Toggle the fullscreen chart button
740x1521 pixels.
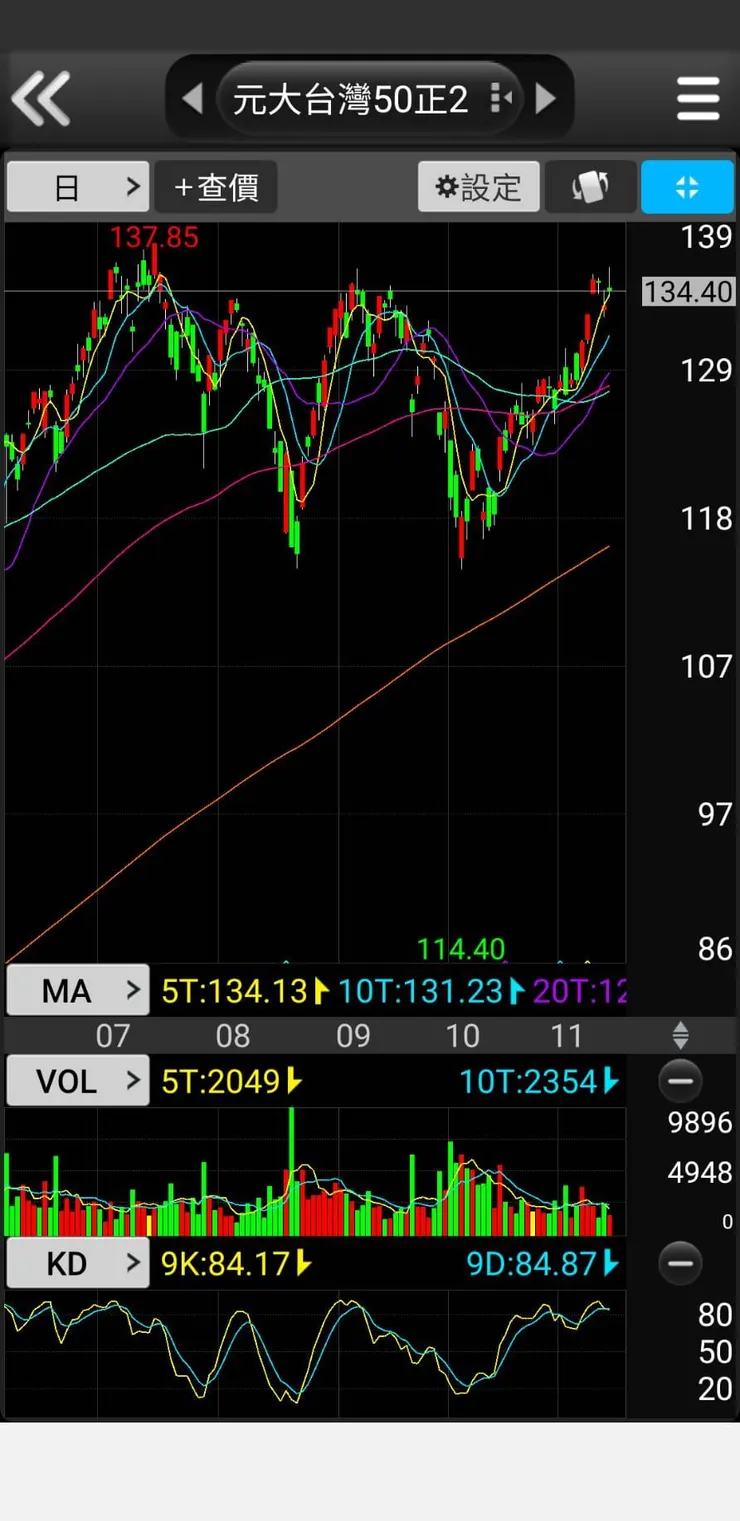click(687, 187)
